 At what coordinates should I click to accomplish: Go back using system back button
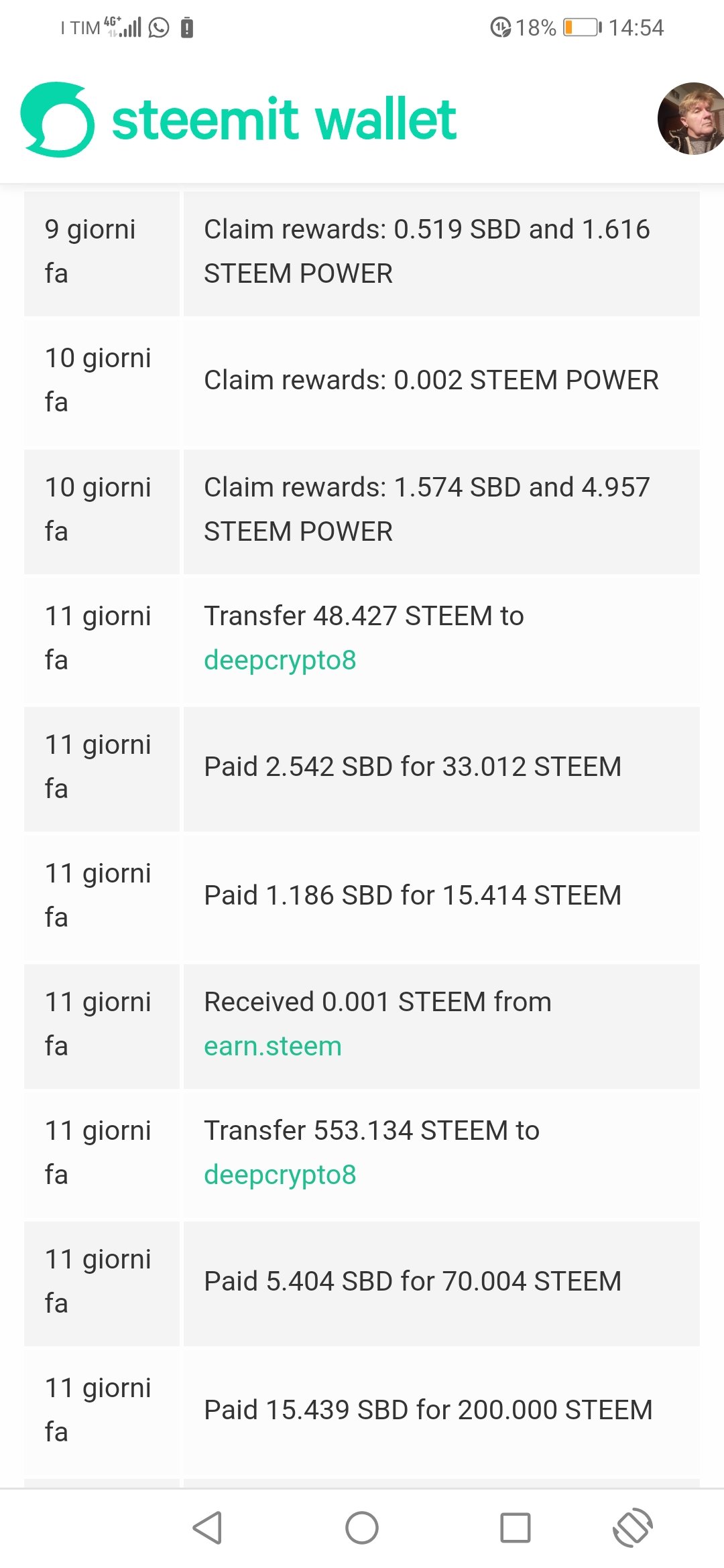(207, 1528)
